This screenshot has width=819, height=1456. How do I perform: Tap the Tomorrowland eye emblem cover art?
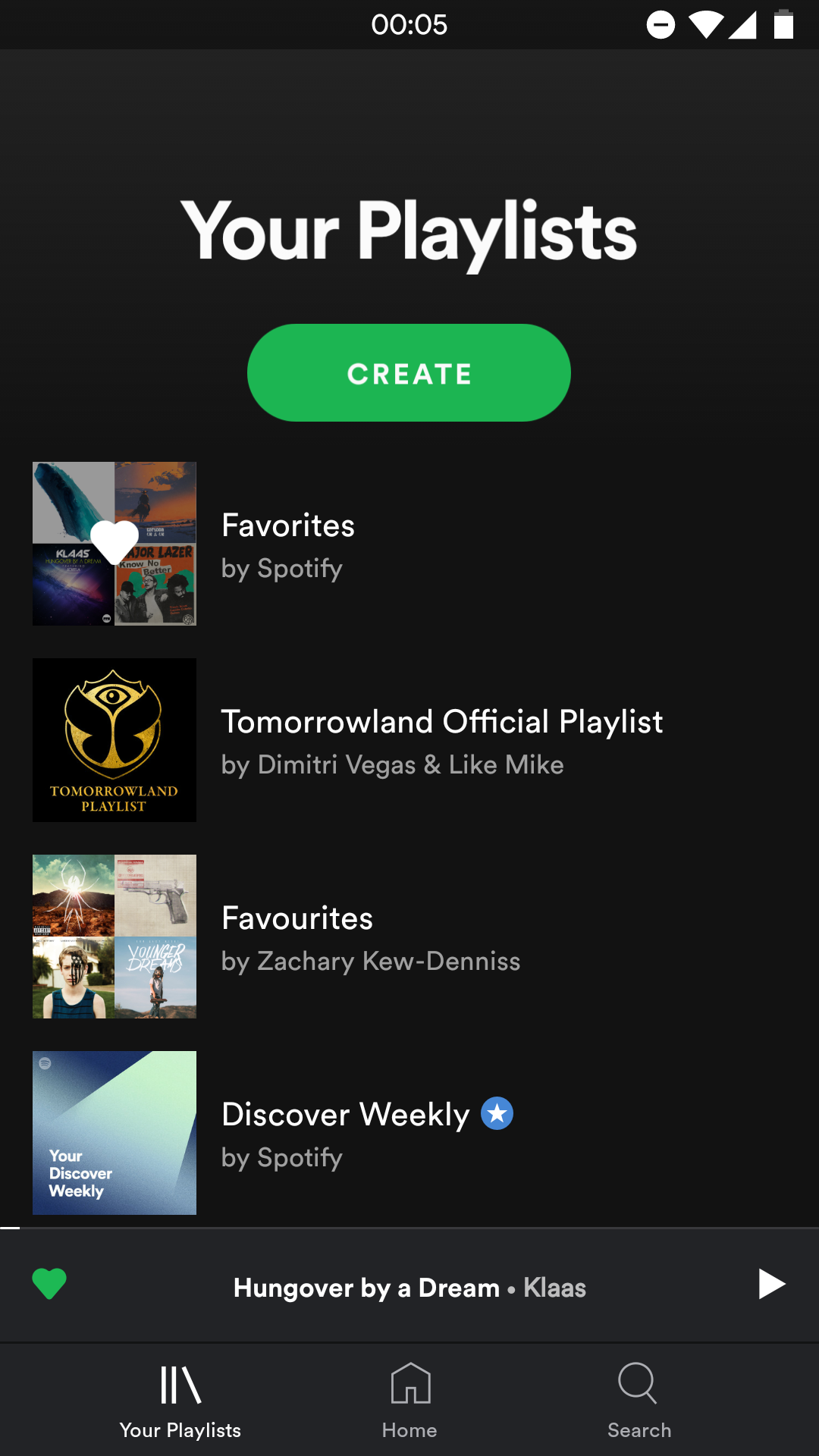(x=114, y=739)
